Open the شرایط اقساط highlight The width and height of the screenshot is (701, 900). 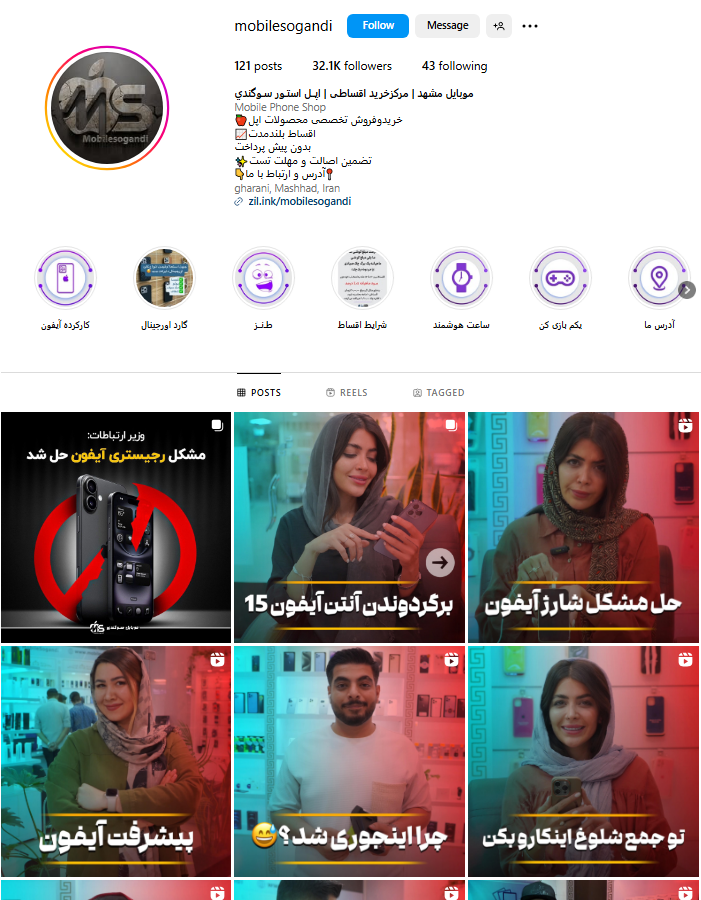362,278
